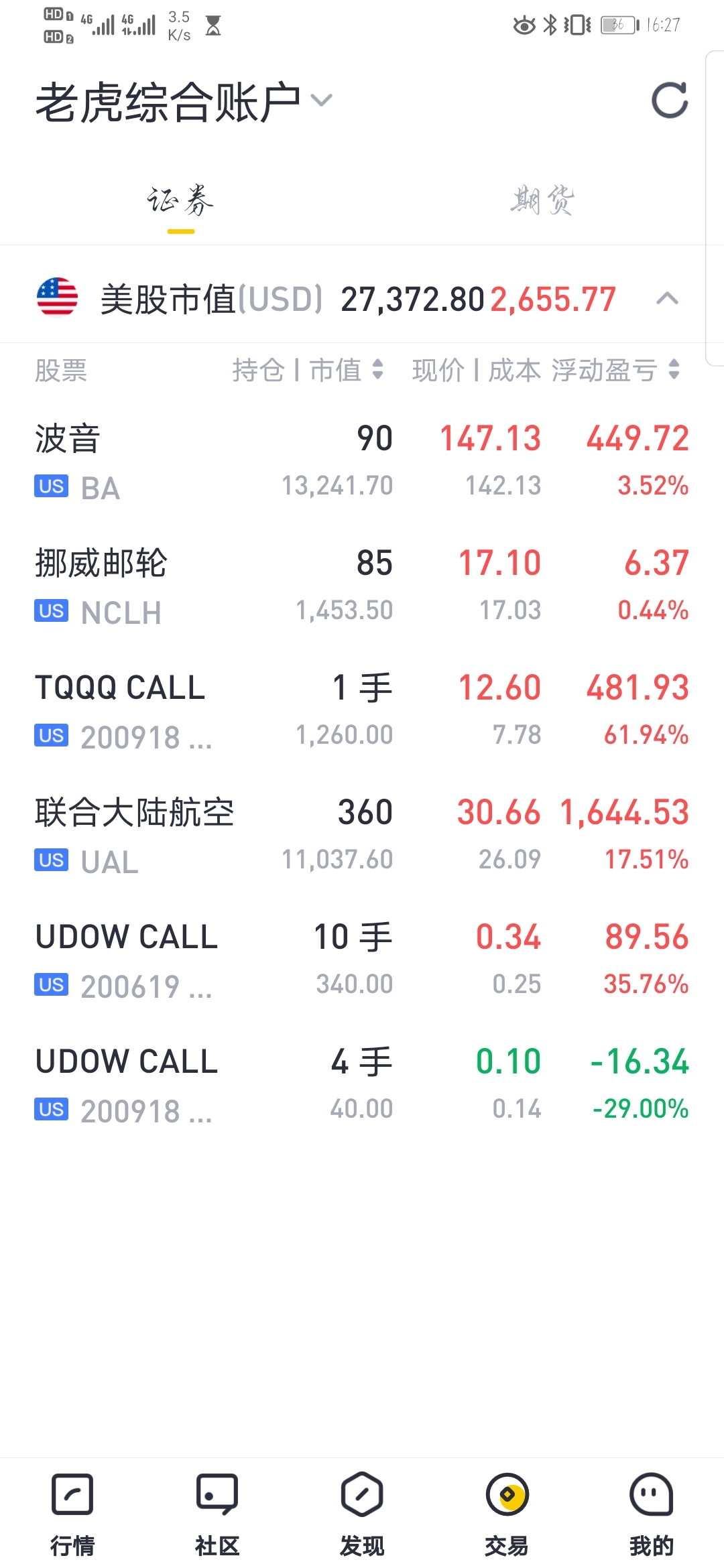Image resolution: width=724 pixels, height=1568 pixels.
Task: Open the 老虎综合账户 account dropdown
Action: [322, 101]
